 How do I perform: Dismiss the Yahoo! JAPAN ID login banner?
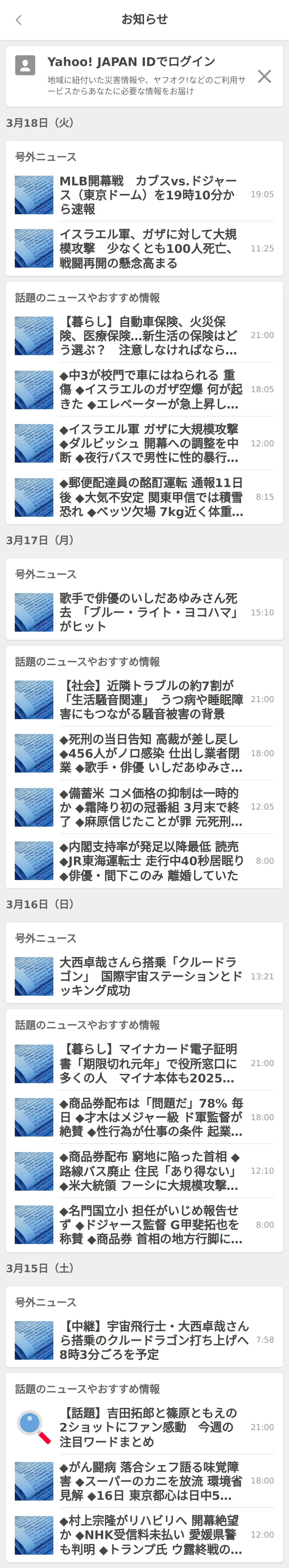tap(264, 76)
